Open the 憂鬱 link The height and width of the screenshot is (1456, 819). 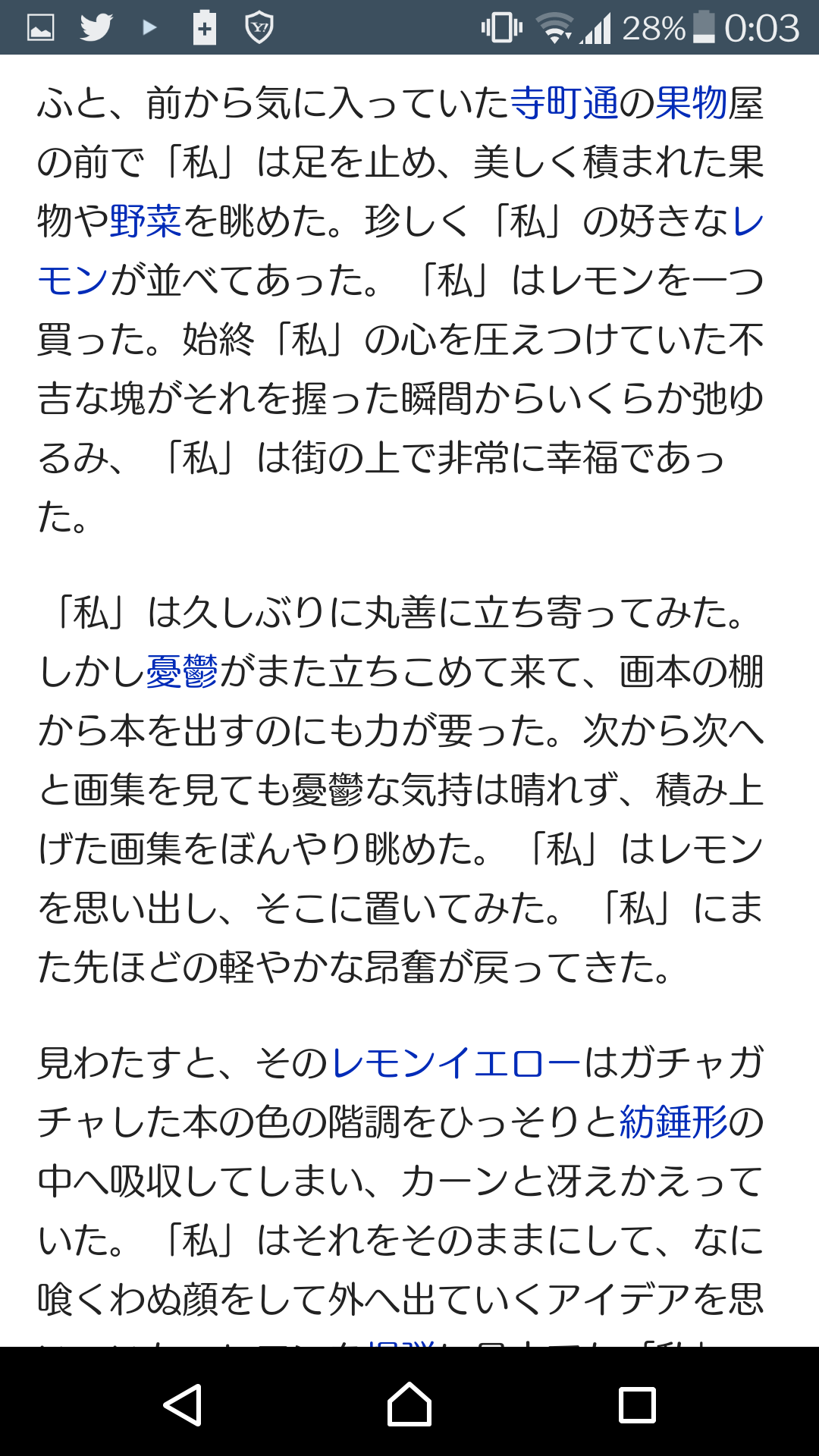(182, 672)
